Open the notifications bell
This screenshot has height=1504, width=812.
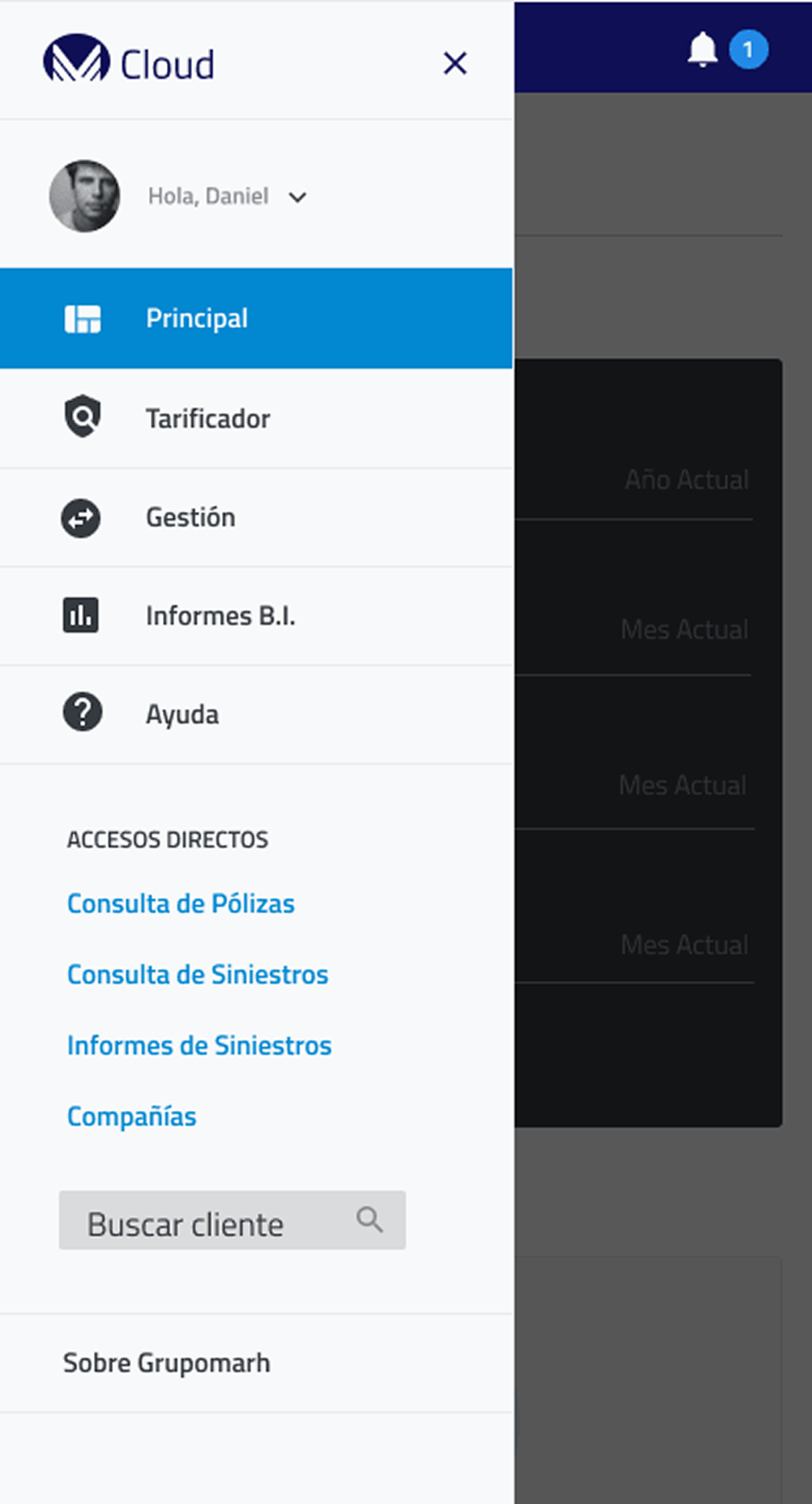[x=703, y=50]
